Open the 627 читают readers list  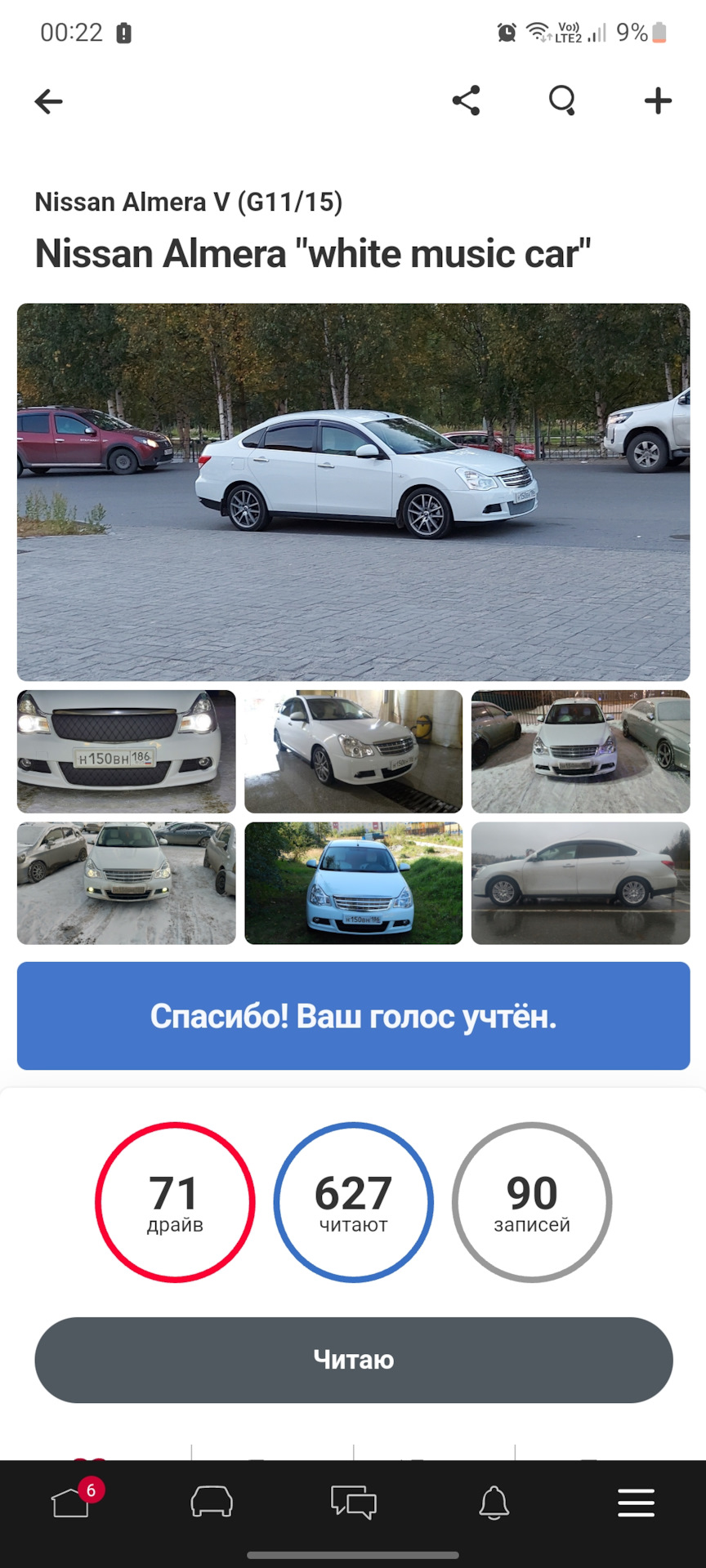(353, 1202)
